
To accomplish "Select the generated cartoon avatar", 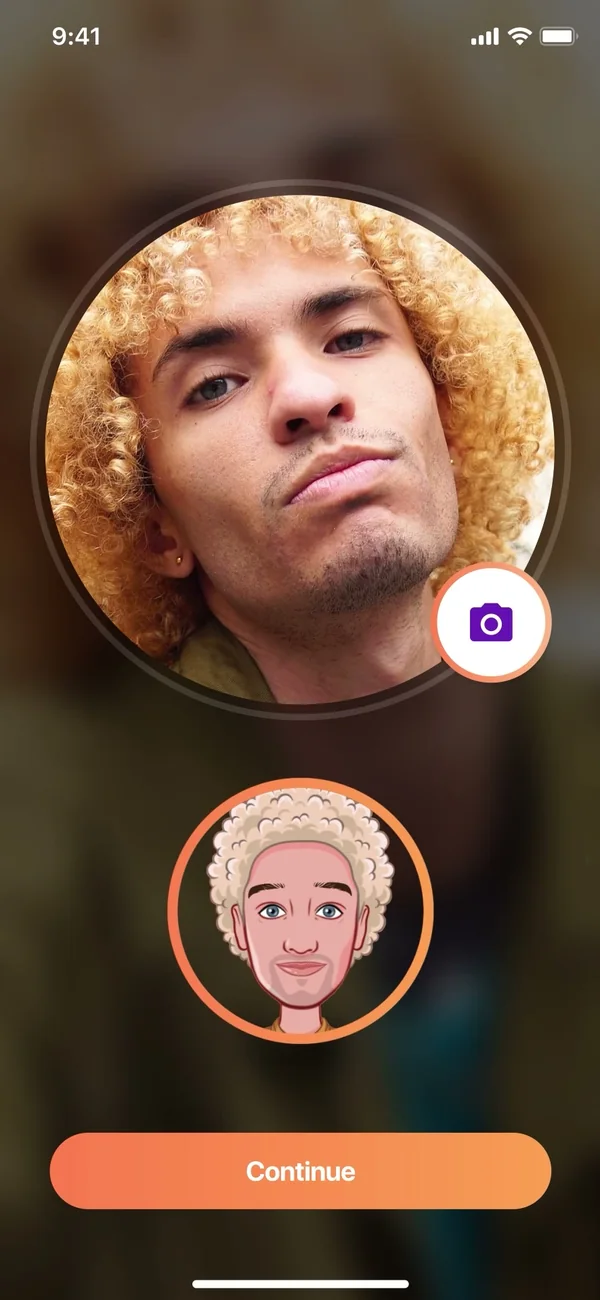I will pyautogui.click(x=300, y=911).
